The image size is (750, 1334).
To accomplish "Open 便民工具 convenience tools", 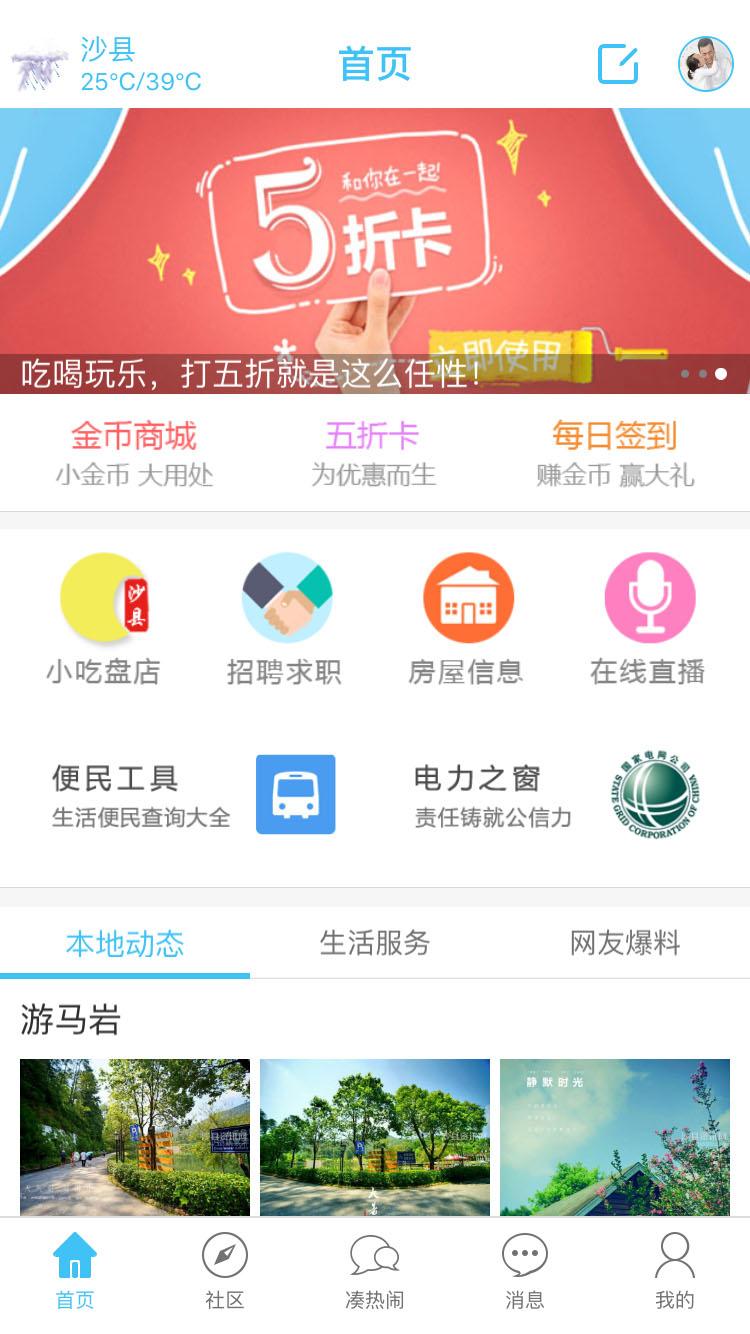I will (x=190, y=795).
